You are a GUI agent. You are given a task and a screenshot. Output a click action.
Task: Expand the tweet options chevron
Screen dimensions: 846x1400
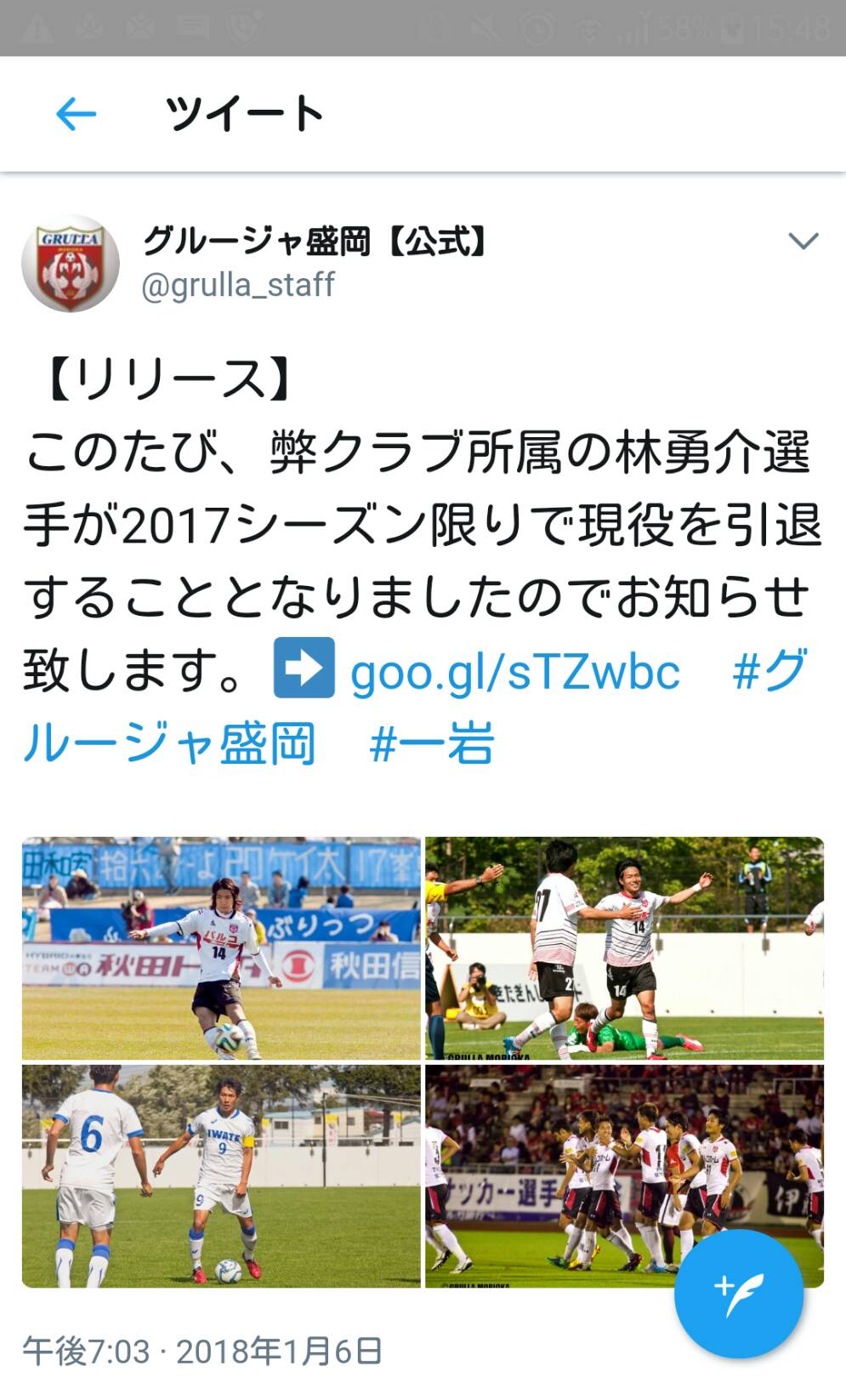tap(803, 242)
